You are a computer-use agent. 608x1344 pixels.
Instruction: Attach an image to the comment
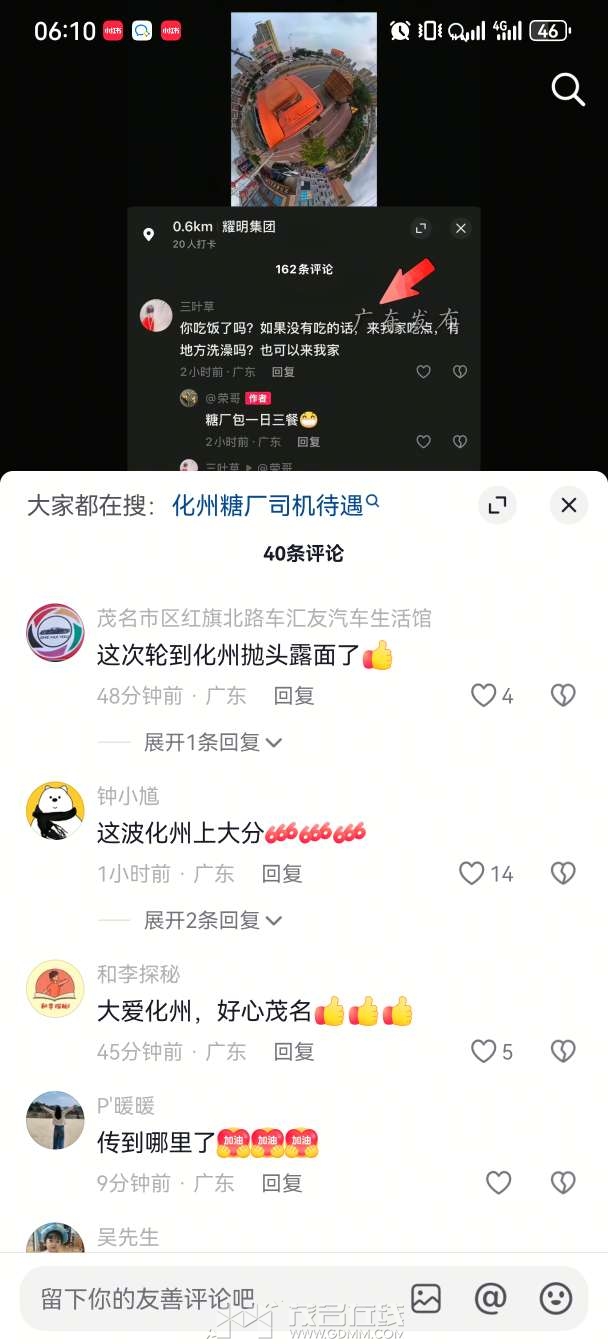click(x=426, y=1299)
